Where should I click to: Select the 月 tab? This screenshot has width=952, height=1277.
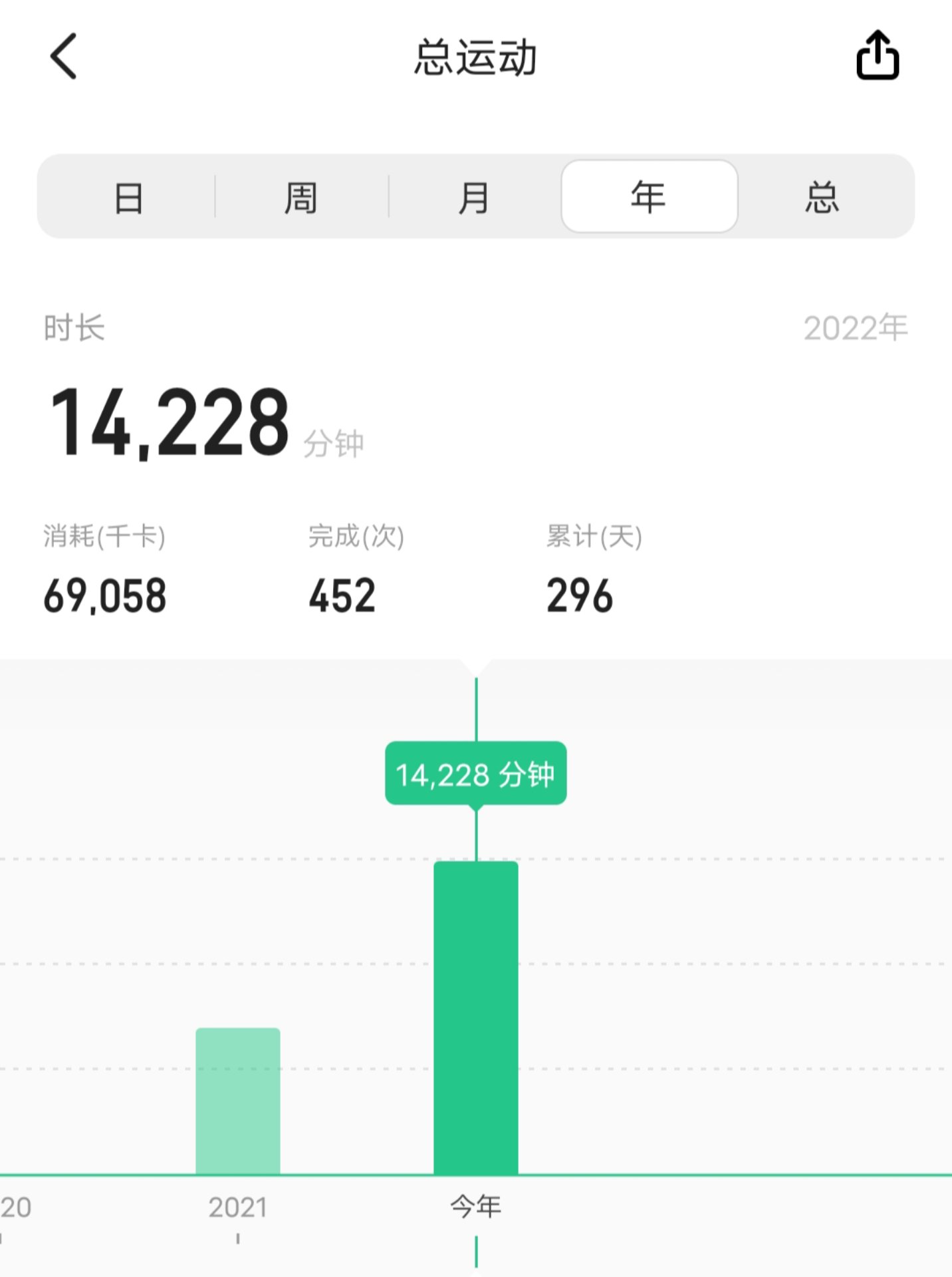point(474,198)
